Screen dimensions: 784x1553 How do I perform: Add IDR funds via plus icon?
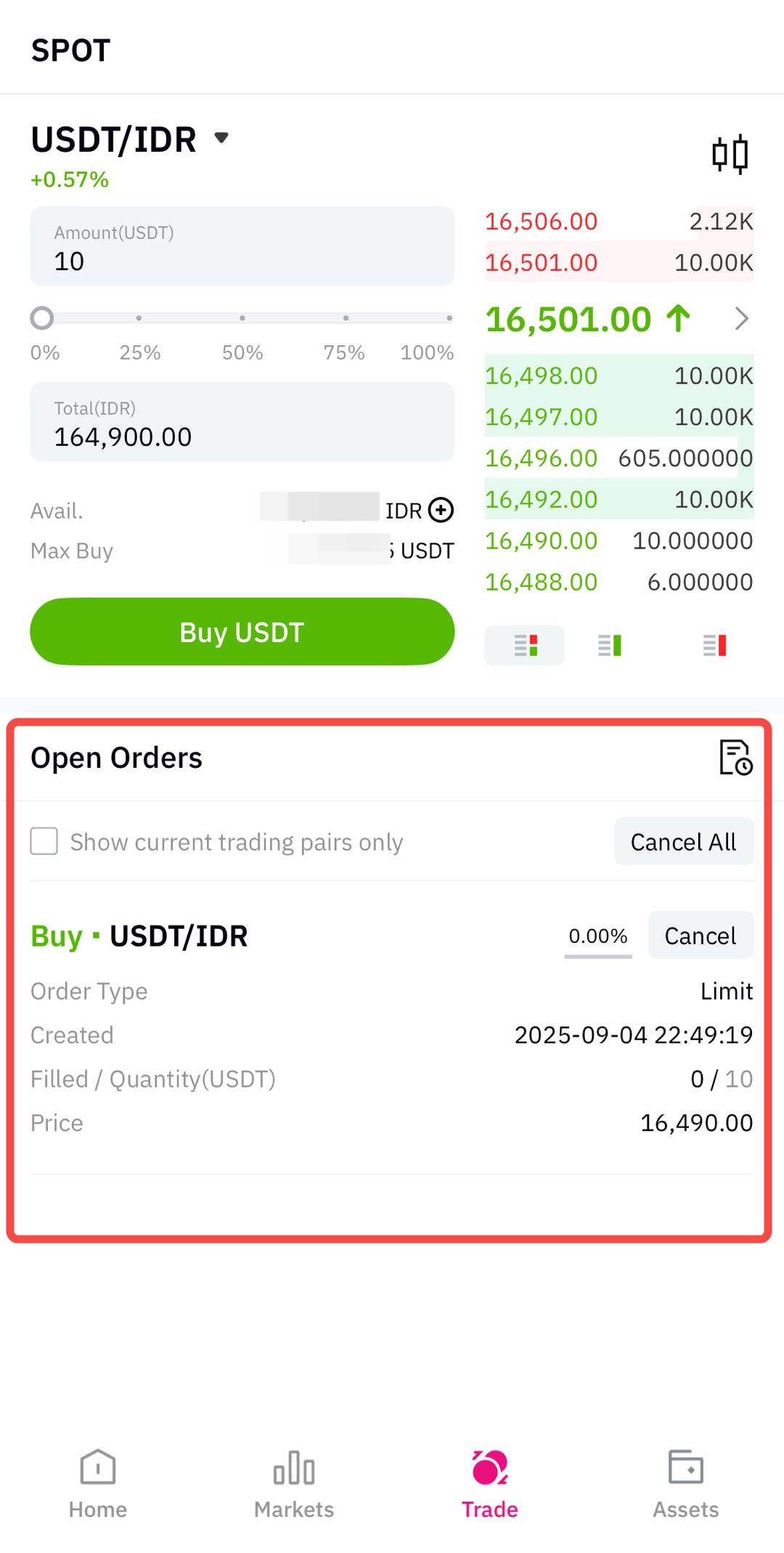coord(441,510)
